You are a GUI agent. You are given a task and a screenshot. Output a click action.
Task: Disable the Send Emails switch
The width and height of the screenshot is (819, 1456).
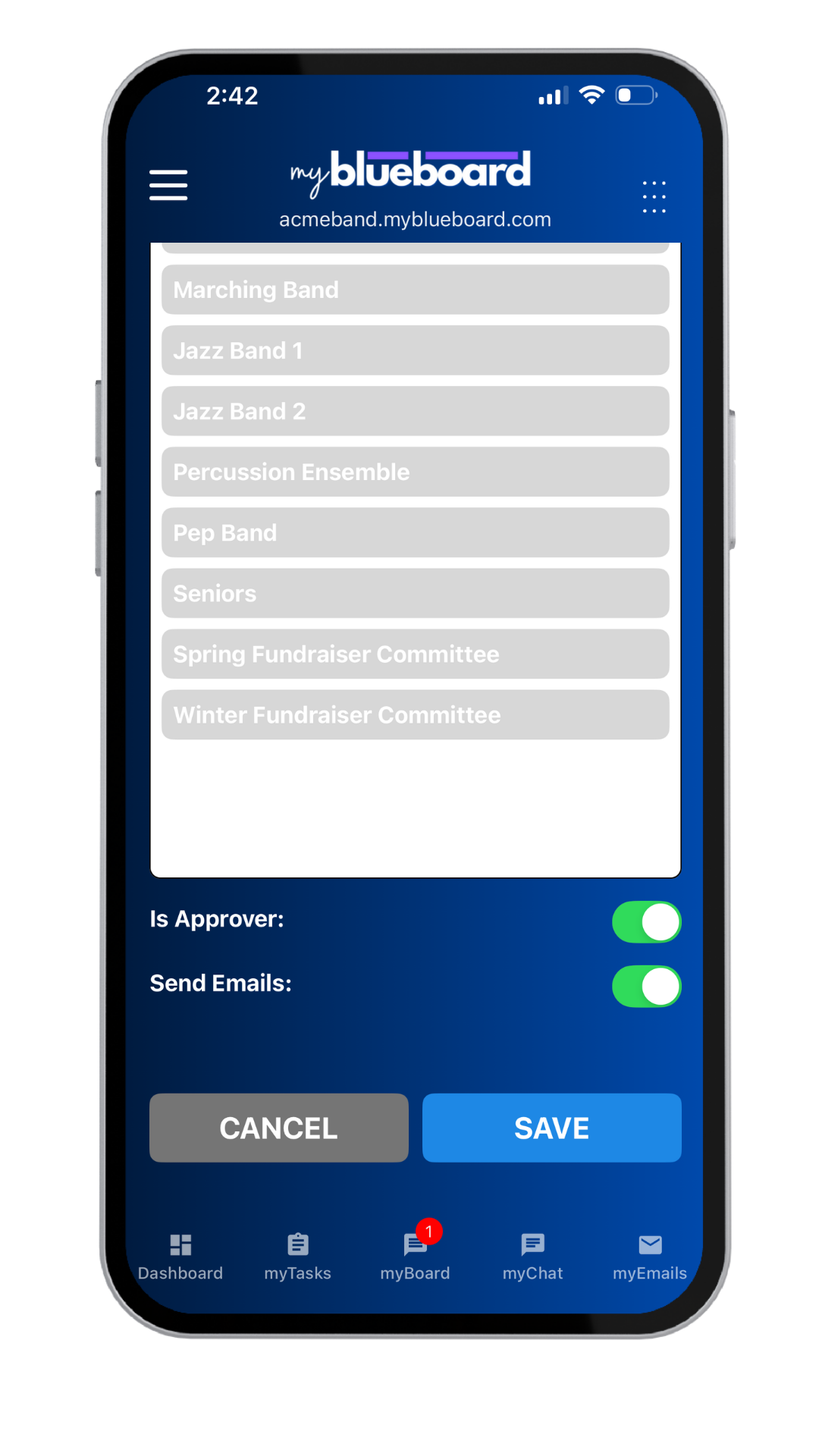tap(646, 987)
